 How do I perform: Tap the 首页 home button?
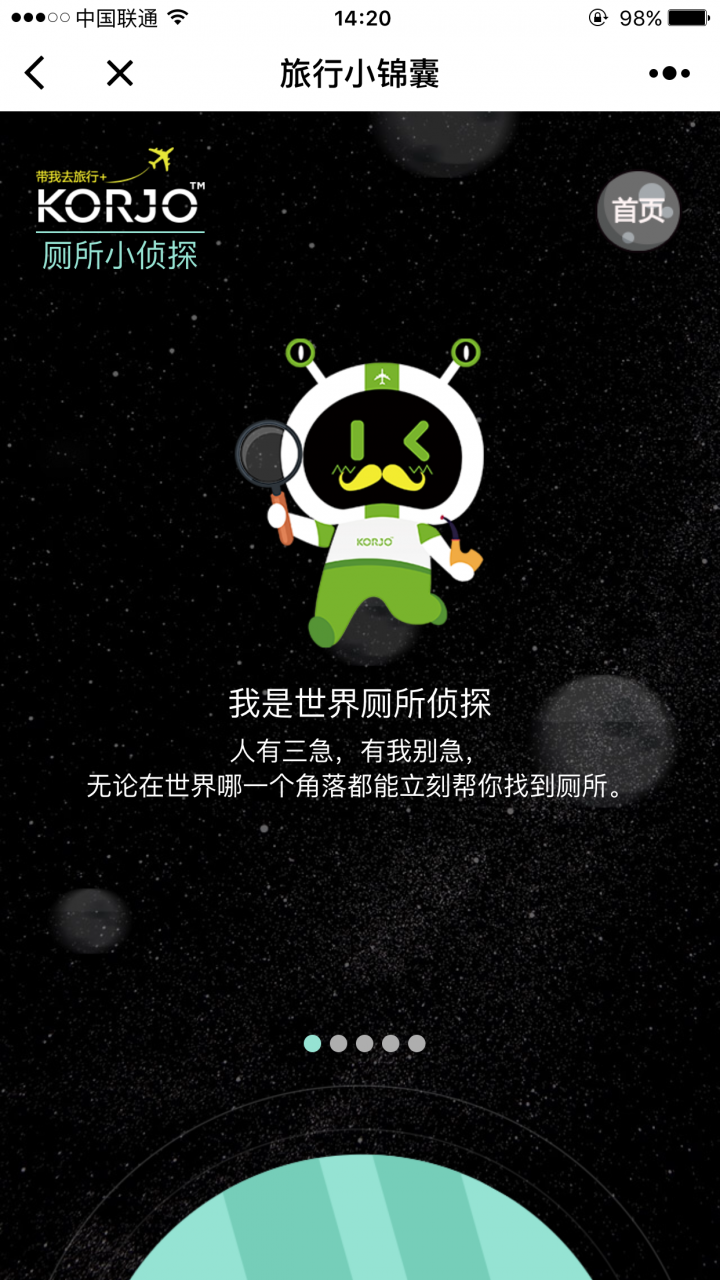click(x=638, y=211)
